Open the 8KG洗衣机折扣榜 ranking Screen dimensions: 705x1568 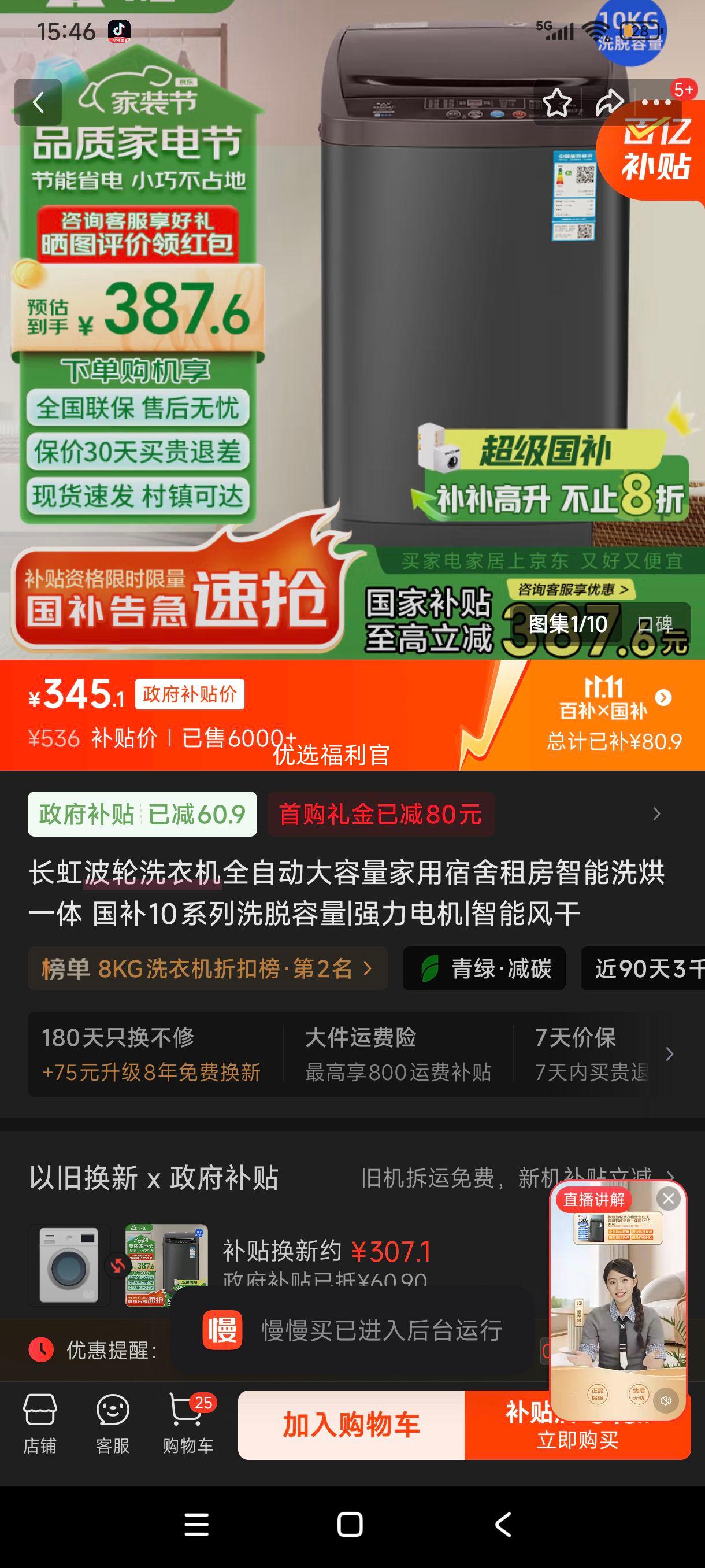coord(207,968)
